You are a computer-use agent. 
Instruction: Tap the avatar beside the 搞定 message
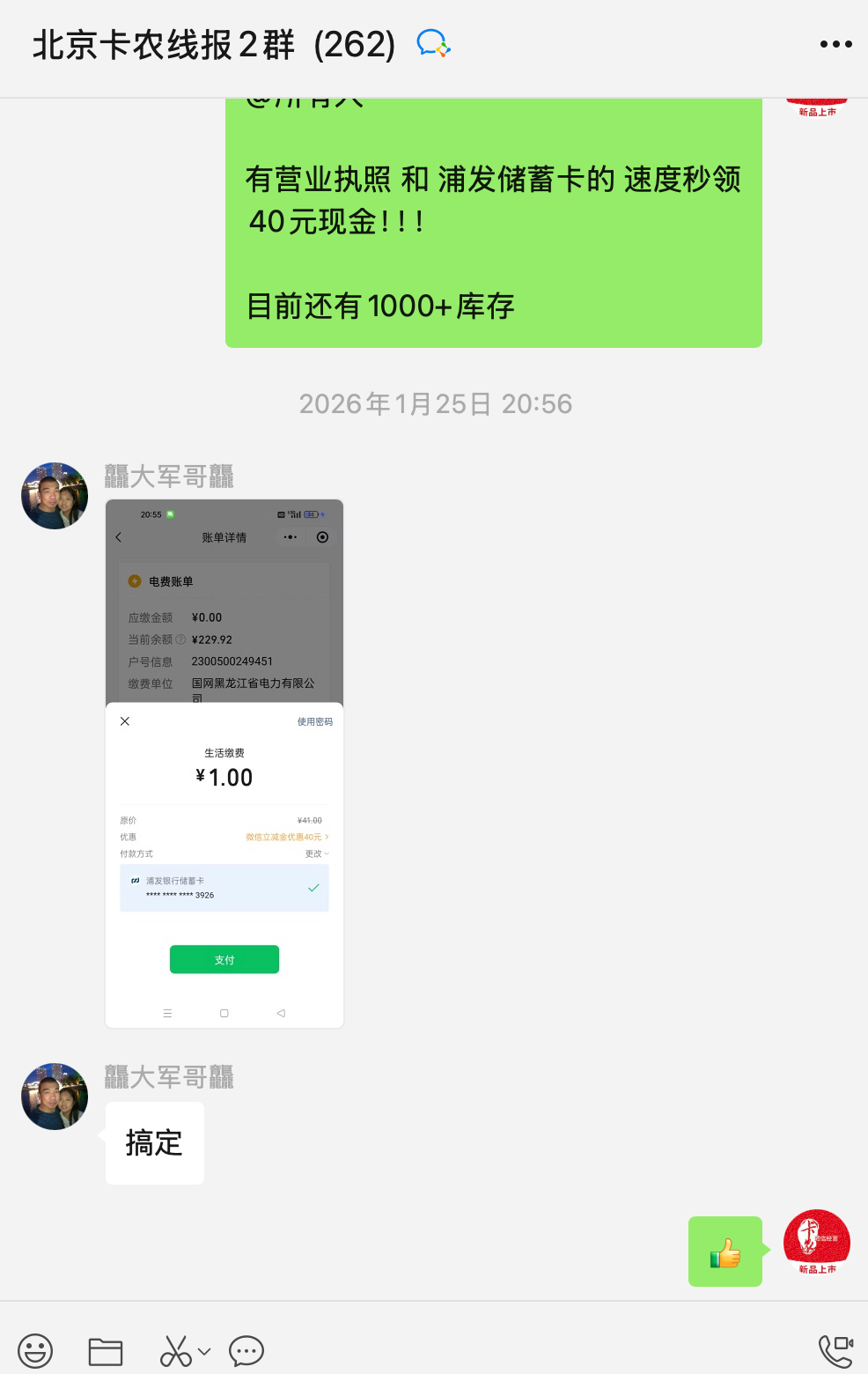point(55,1097)
